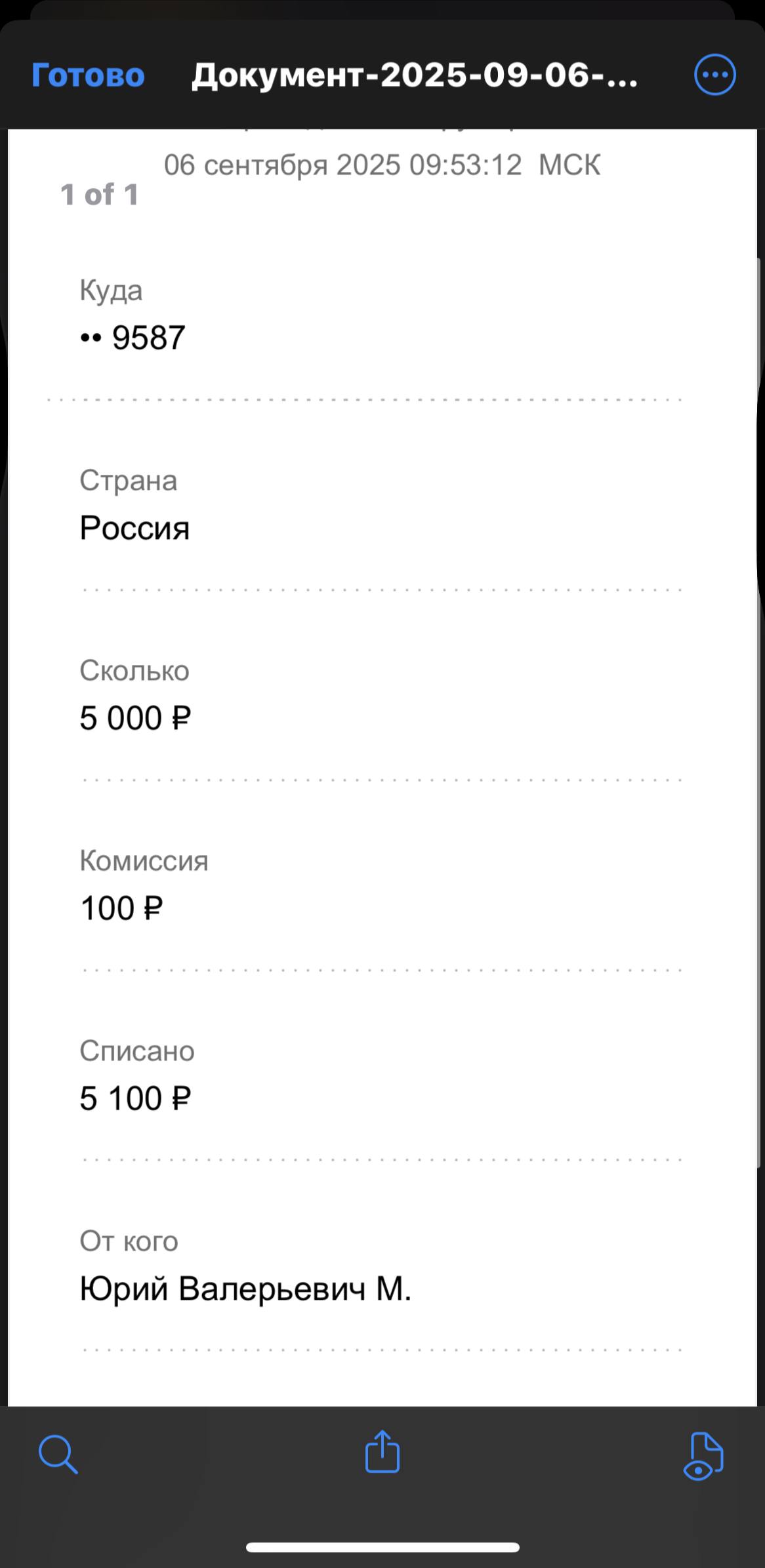Open the more options ellipsis menu

[714, 75]
